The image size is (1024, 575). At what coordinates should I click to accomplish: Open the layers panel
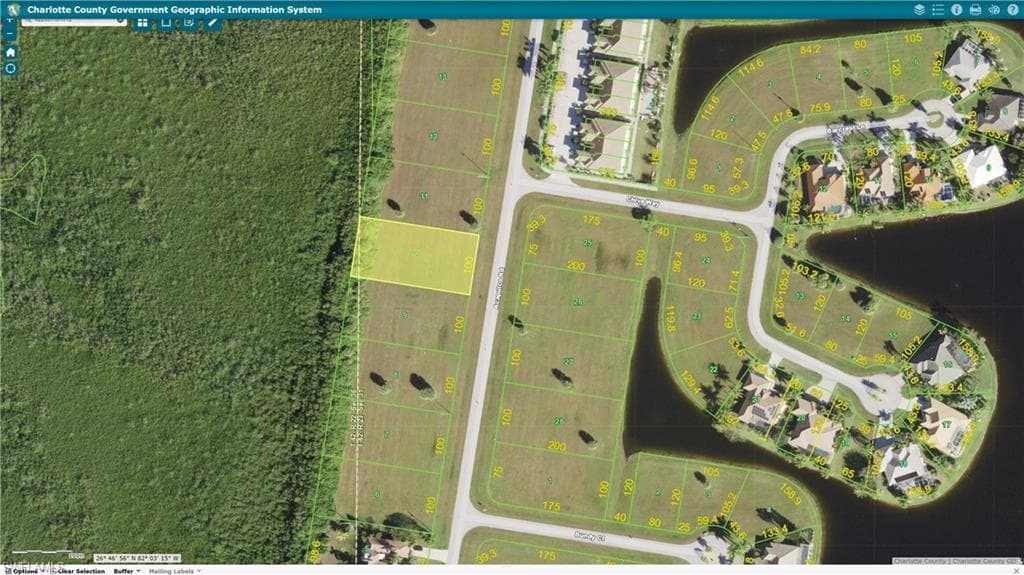pyautogui.click(x=919, y=10)
